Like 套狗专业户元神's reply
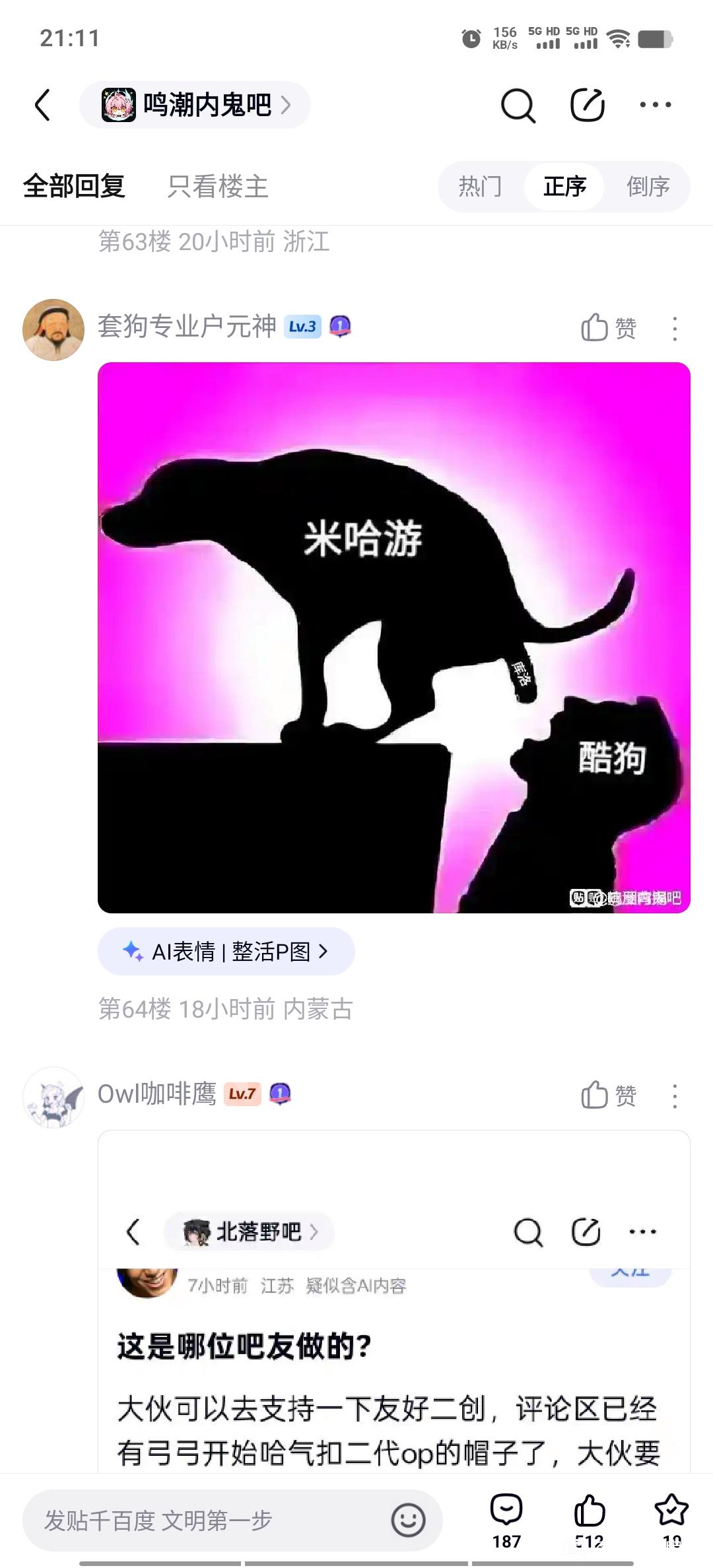713x1568 pixels. click(x=608, y=328)
